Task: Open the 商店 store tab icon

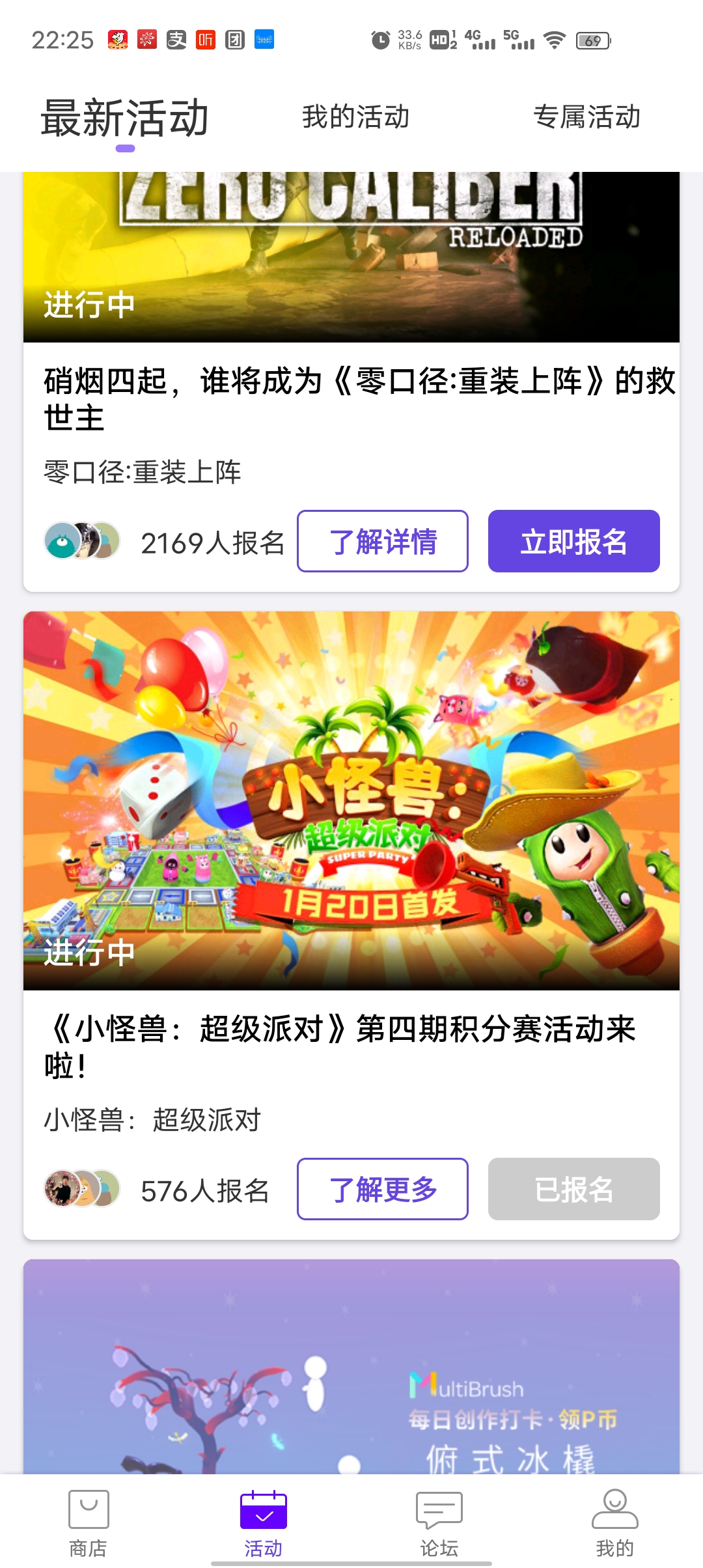Action: (88, 1511)
